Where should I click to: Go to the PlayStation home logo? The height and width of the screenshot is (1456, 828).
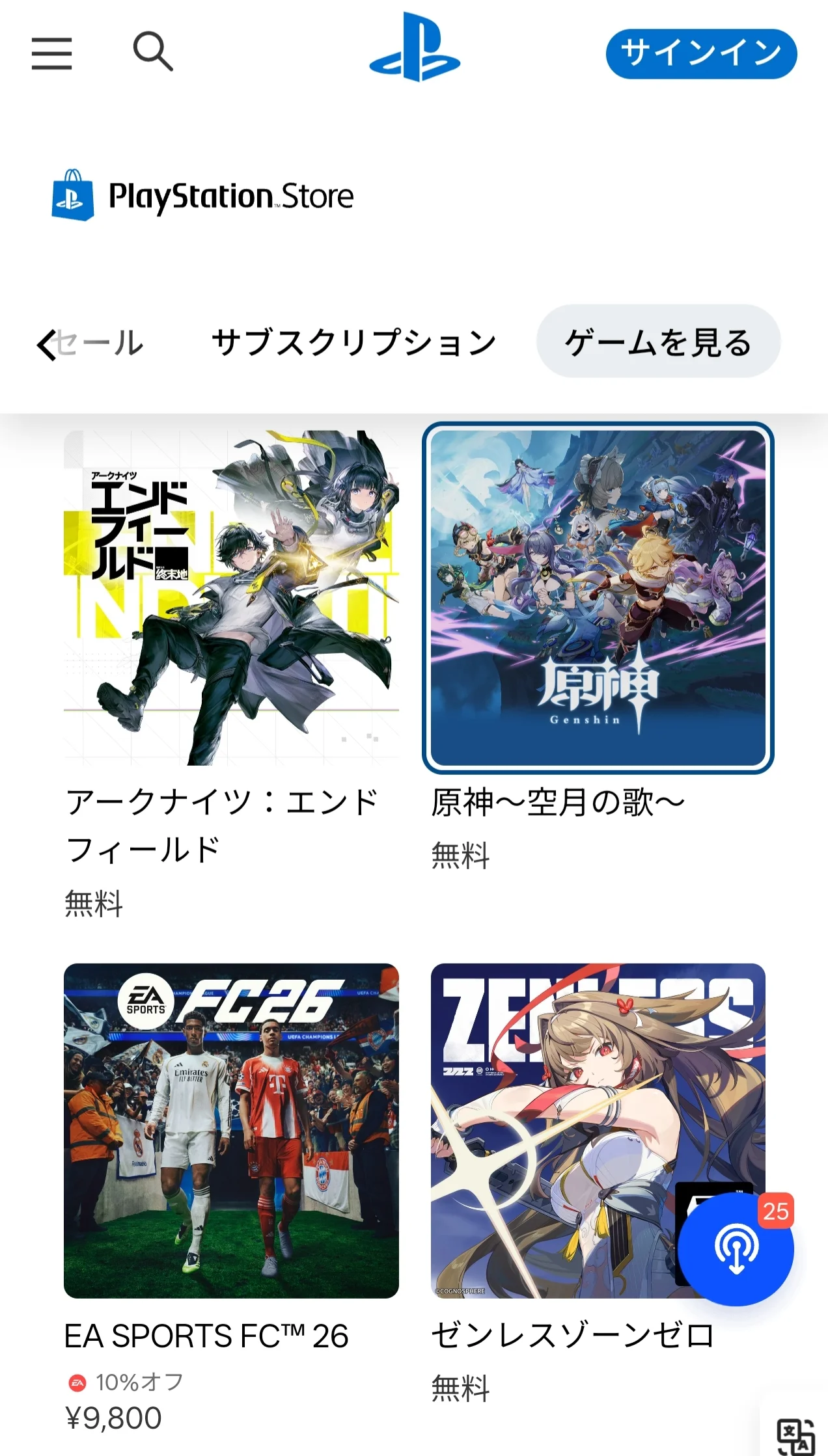point(415,47)
